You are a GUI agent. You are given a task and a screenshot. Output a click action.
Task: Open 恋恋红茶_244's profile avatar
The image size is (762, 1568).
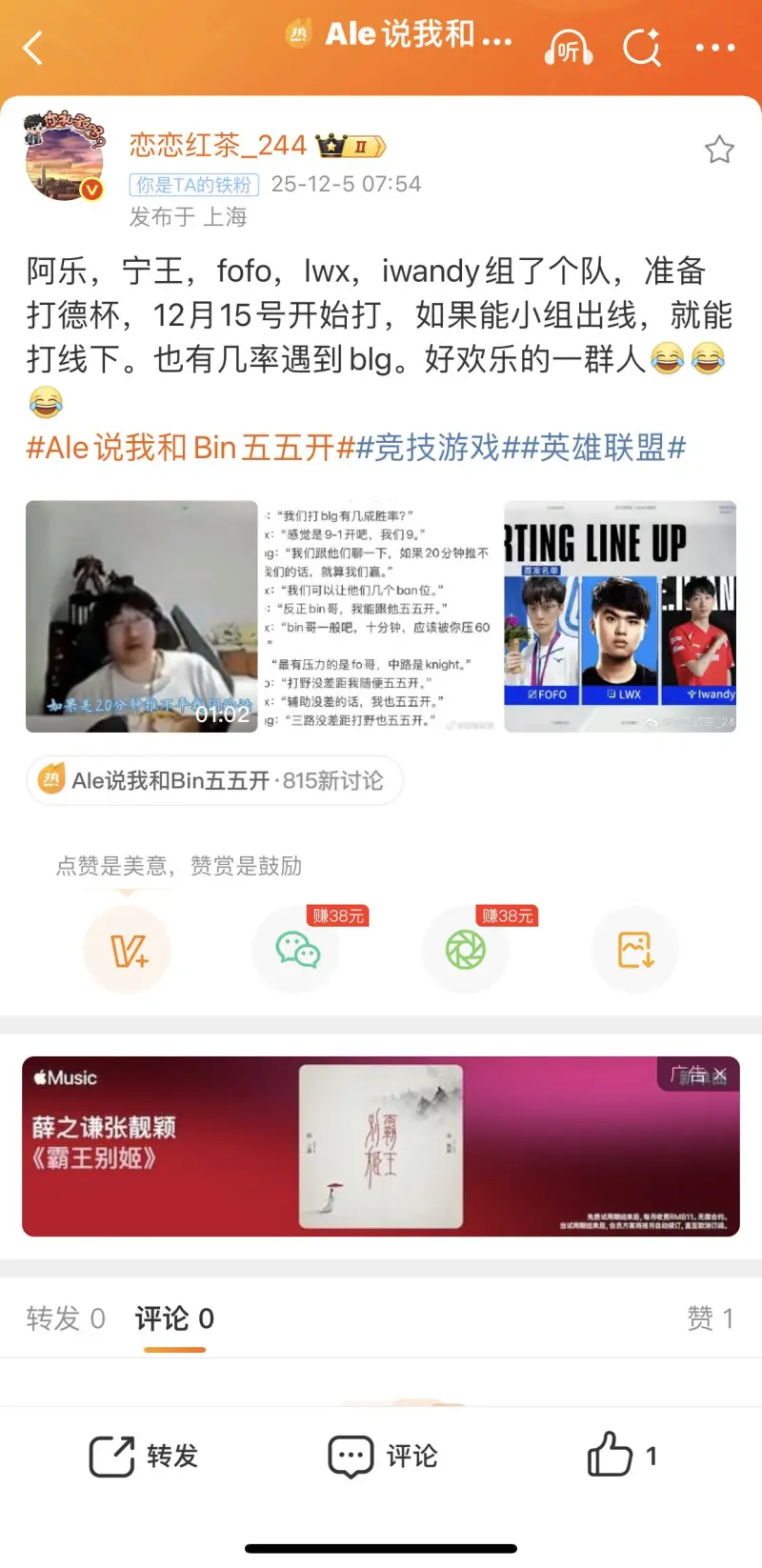pos(64,160)
